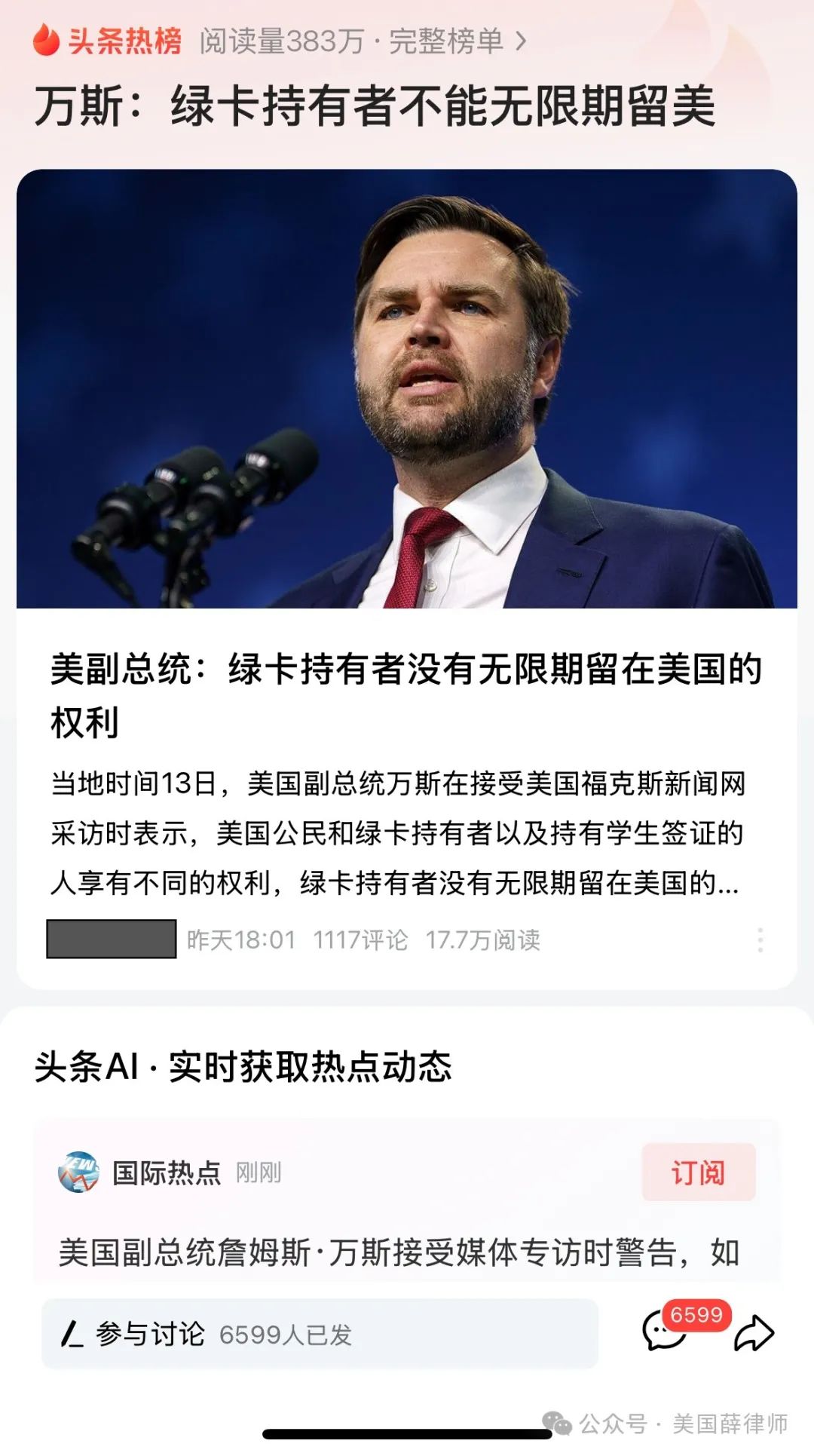
Task: Open the article about green card holders
Action: (405, 694)
